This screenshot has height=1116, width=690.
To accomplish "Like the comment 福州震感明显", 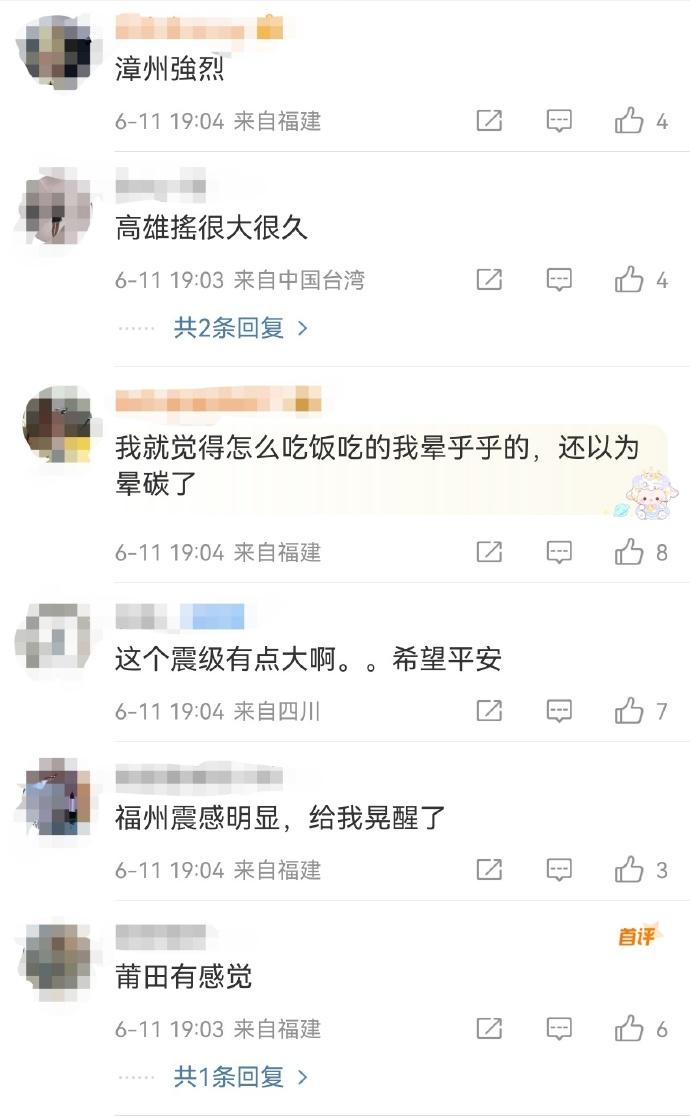I will [x=630, y=870].
